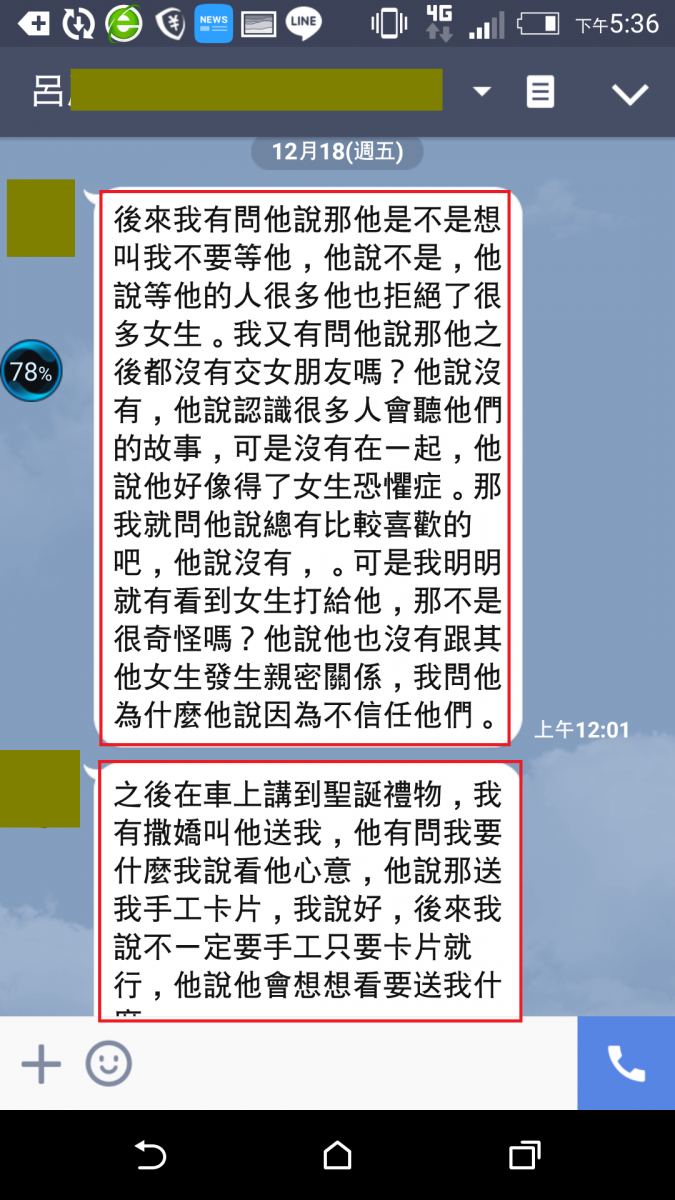Go back with system back button

(x=150, y=1156)
